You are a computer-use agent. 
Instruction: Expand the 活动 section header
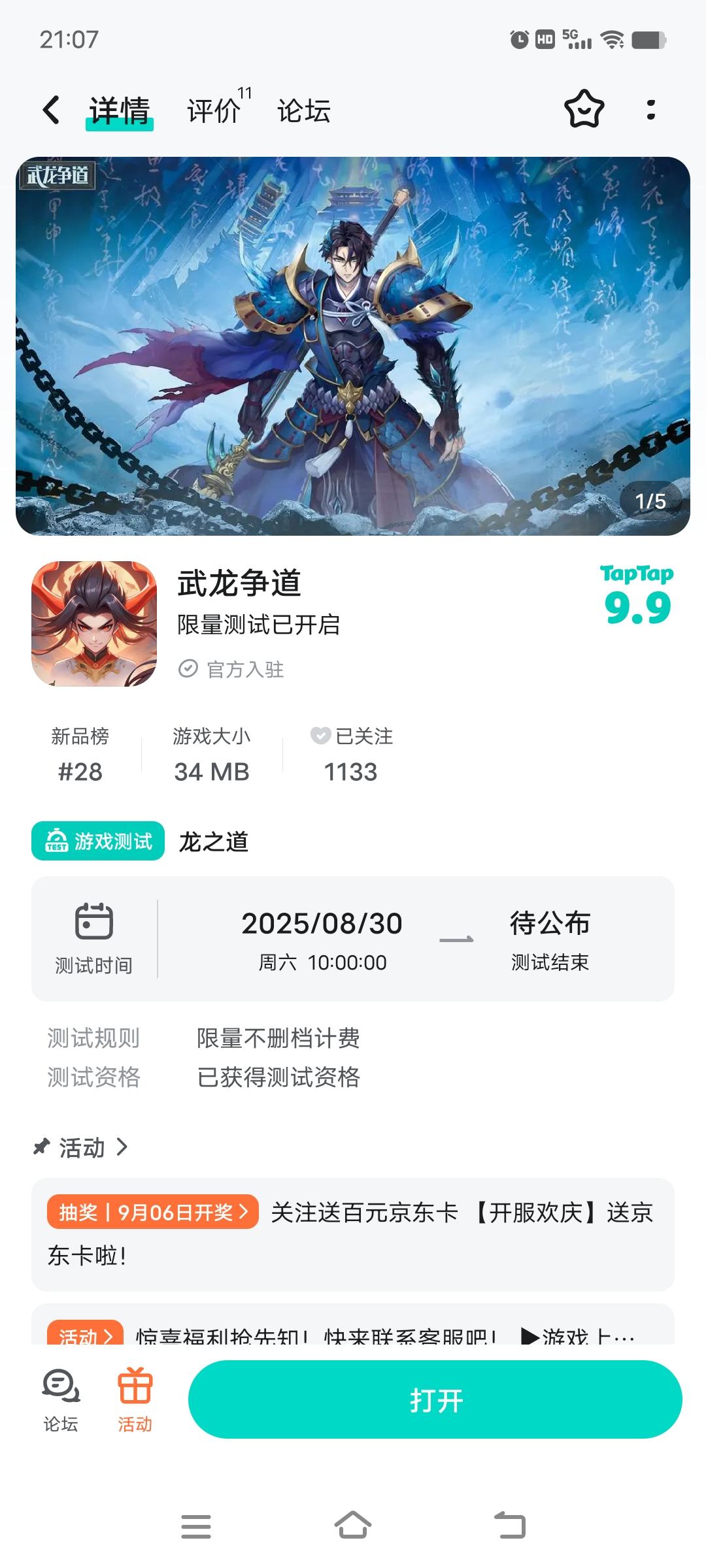pyautogui.click(x=82, y=1147)
